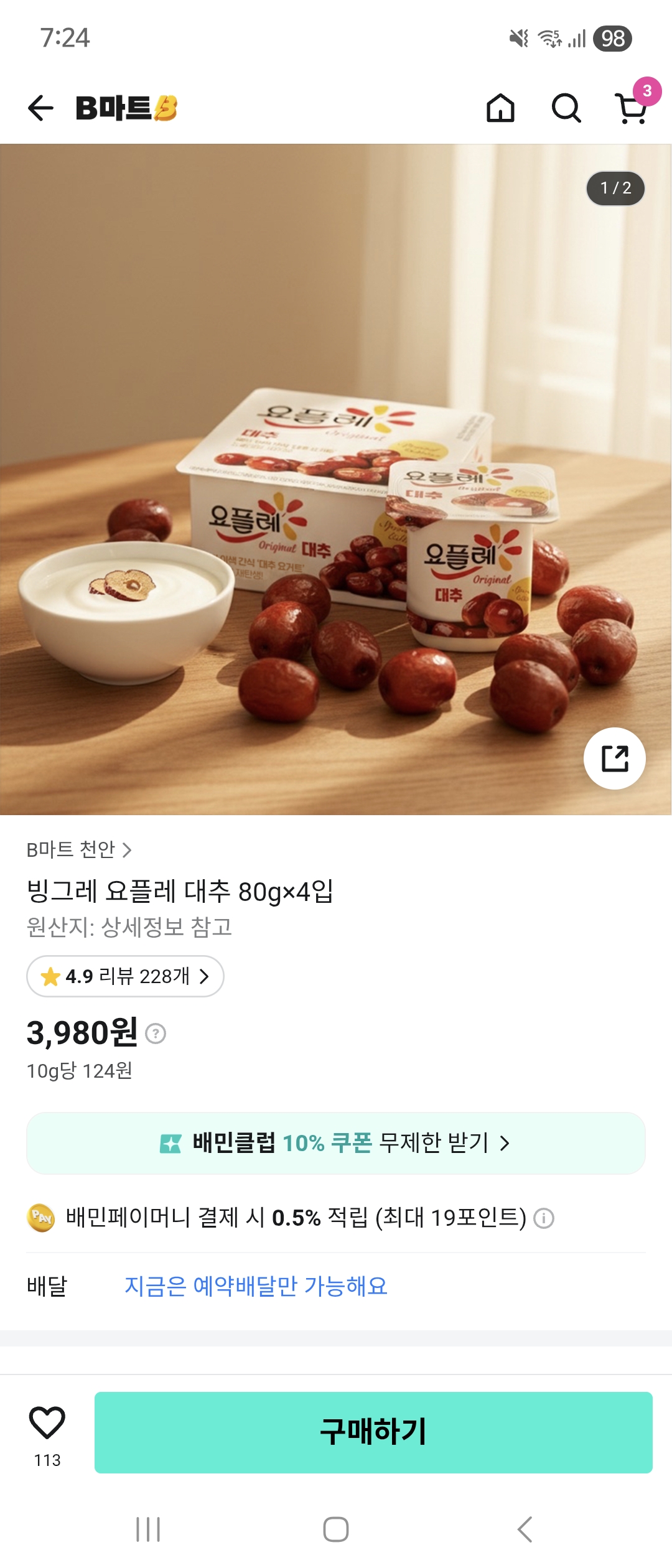672x1568 pixels.
Task: Go to the phone's home screen
Action: tap(336, 1529)
